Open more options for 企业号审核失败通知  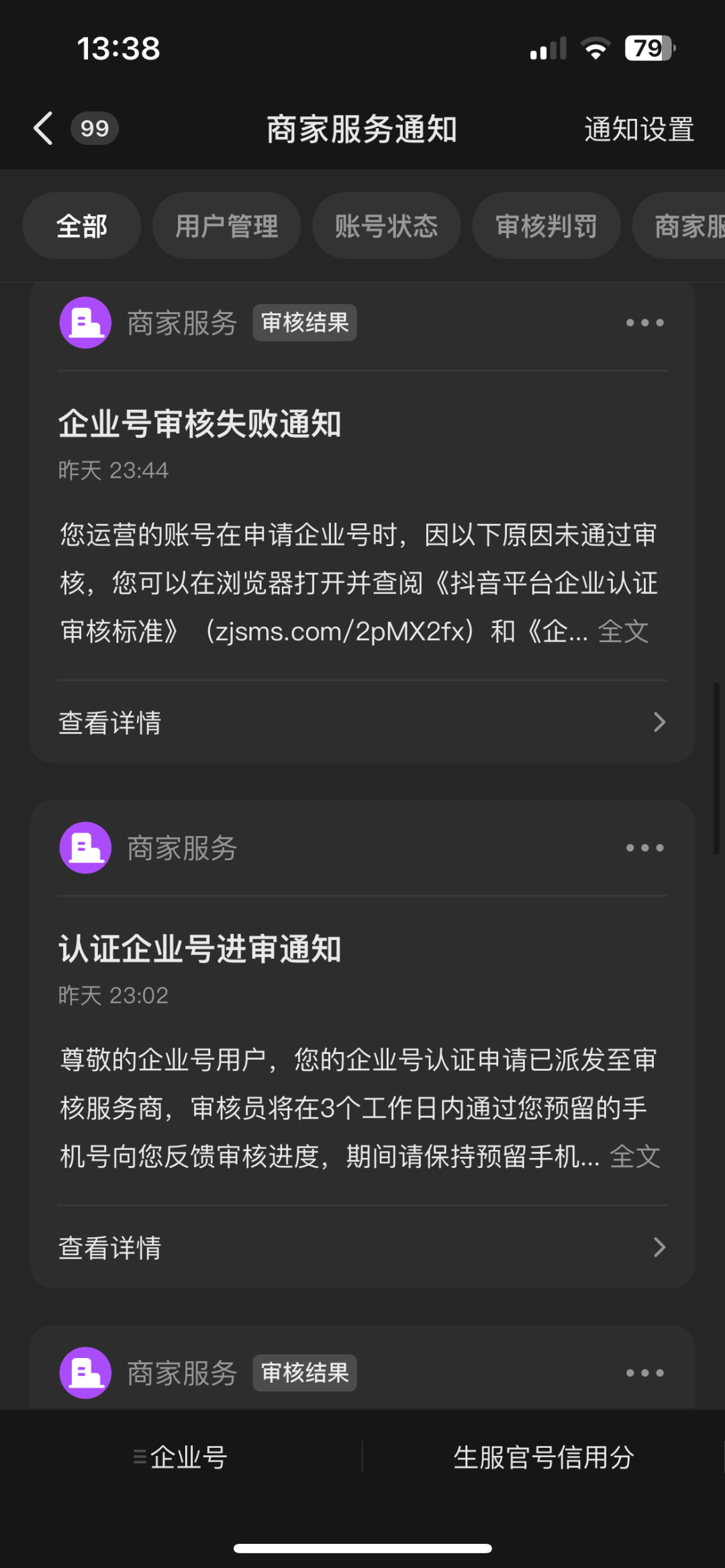[x=645, y=323]
